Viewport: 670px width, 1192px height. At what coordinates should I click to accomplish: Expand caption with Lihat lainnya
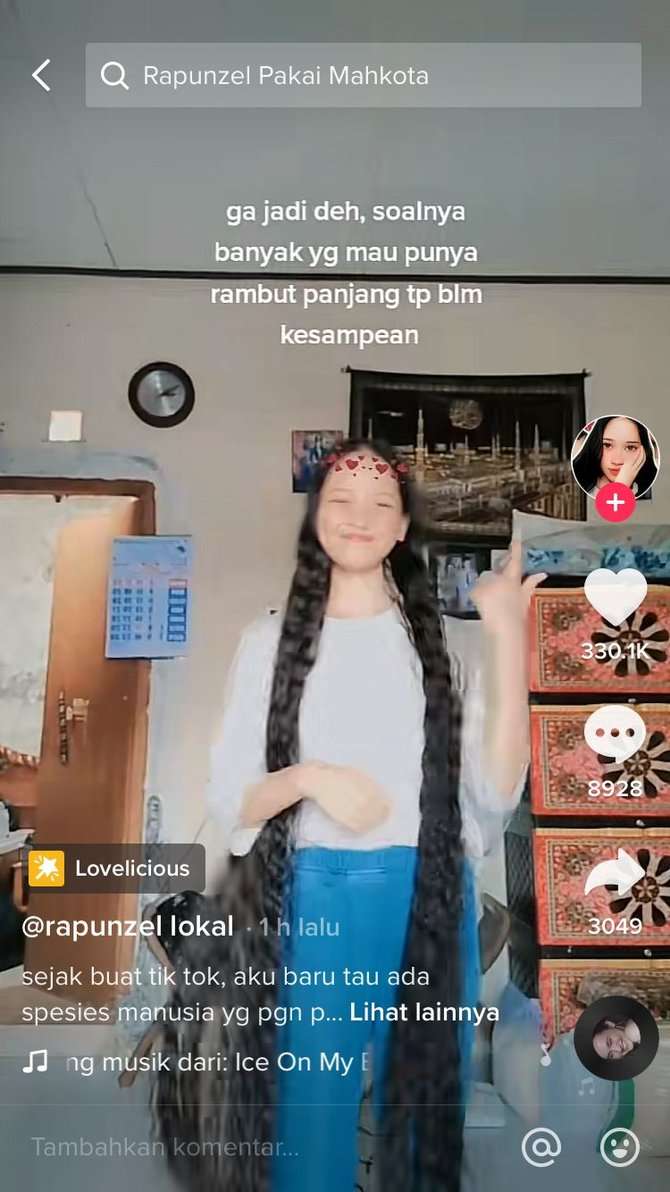click(424, 1012)
